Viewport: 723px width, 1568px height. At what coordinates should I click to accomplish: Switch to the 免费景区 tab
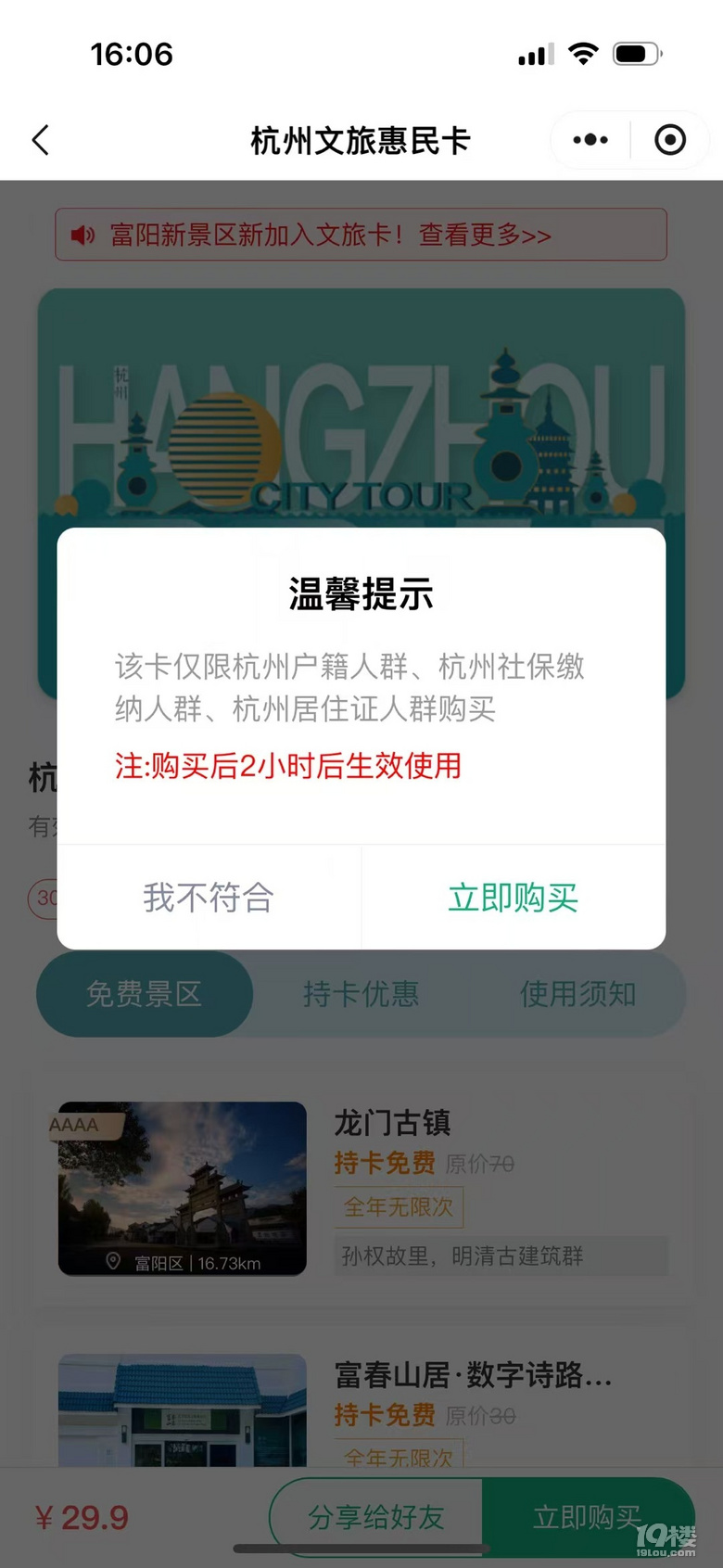[145, 994]
